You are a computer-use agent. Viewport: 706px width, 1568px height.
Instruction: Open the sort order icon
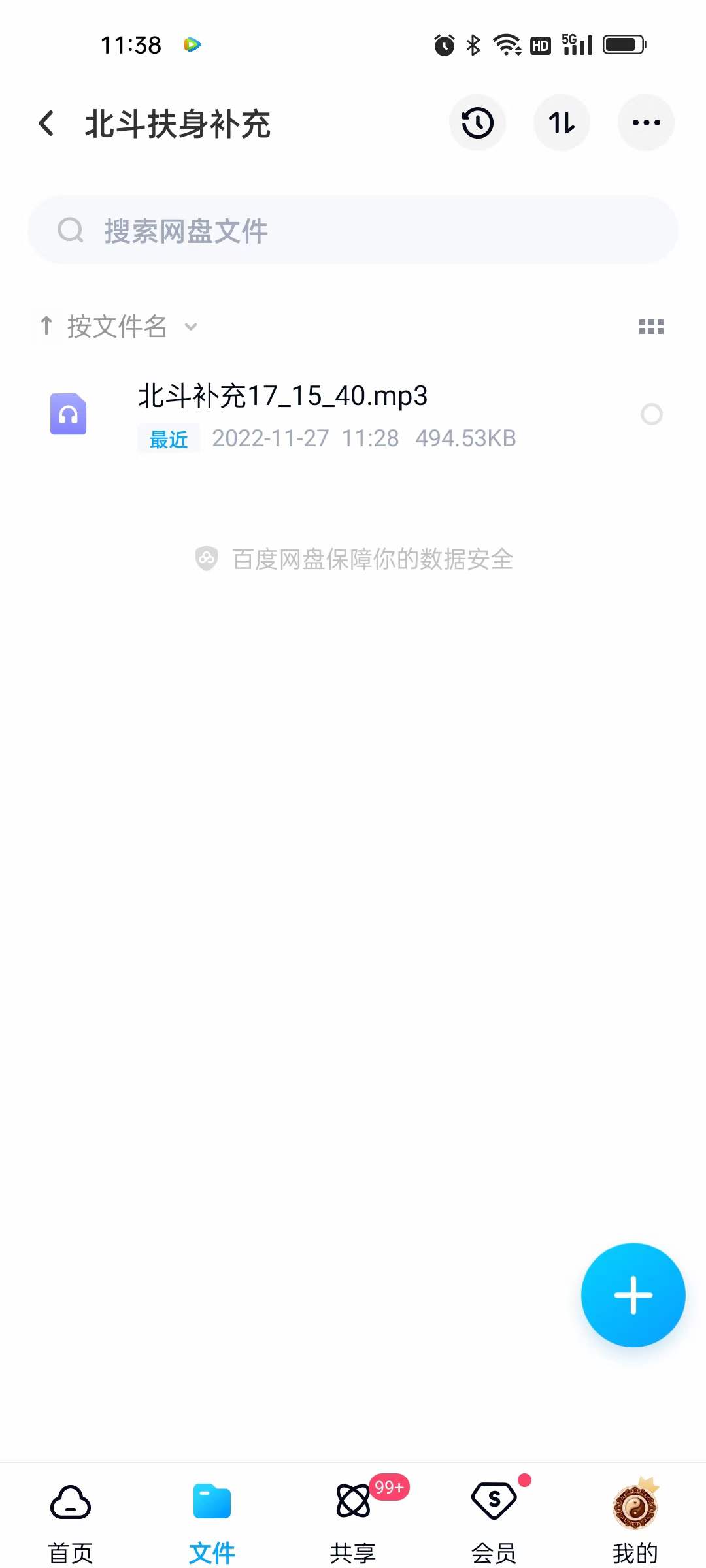tap(562, 122)
